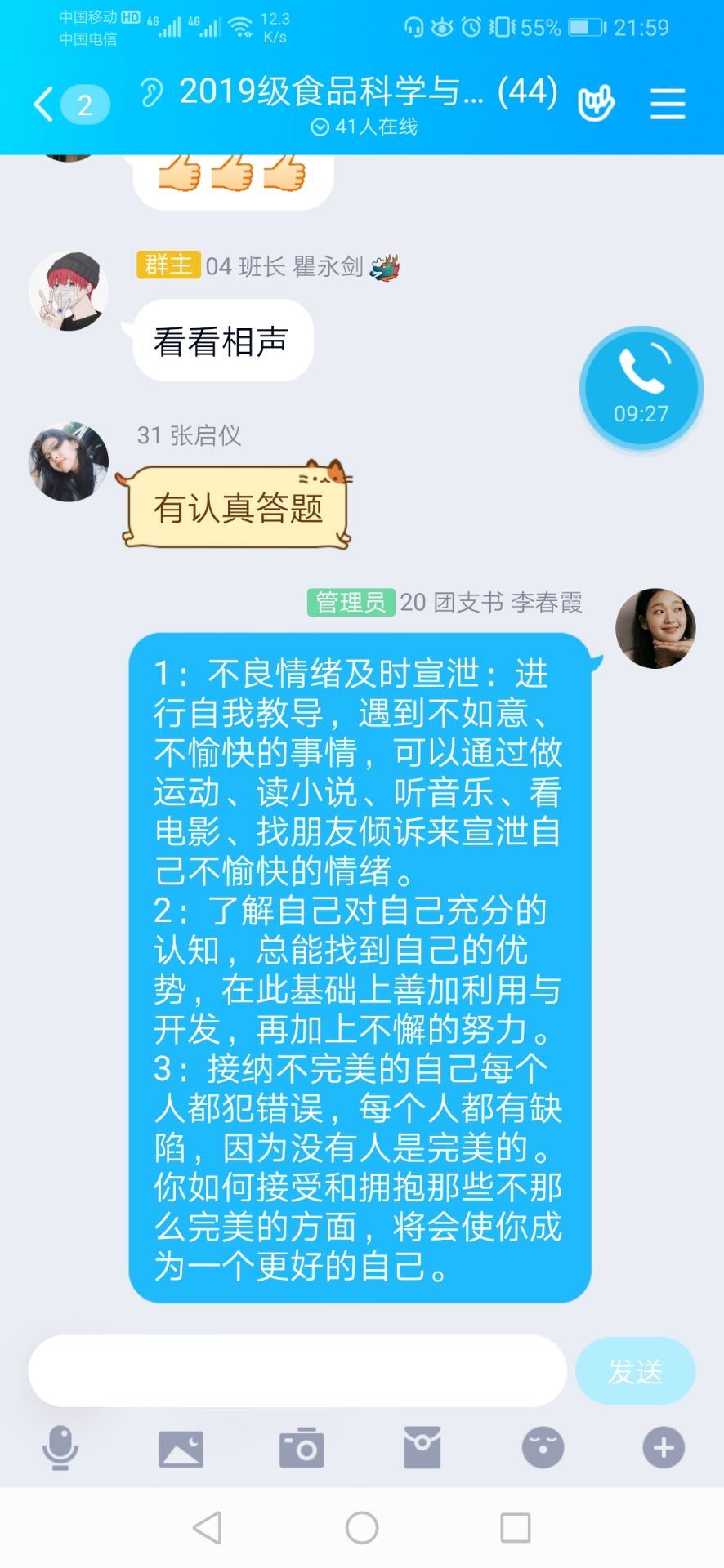
Task: Open the group interaction hand icon
Action: point(596,104)
